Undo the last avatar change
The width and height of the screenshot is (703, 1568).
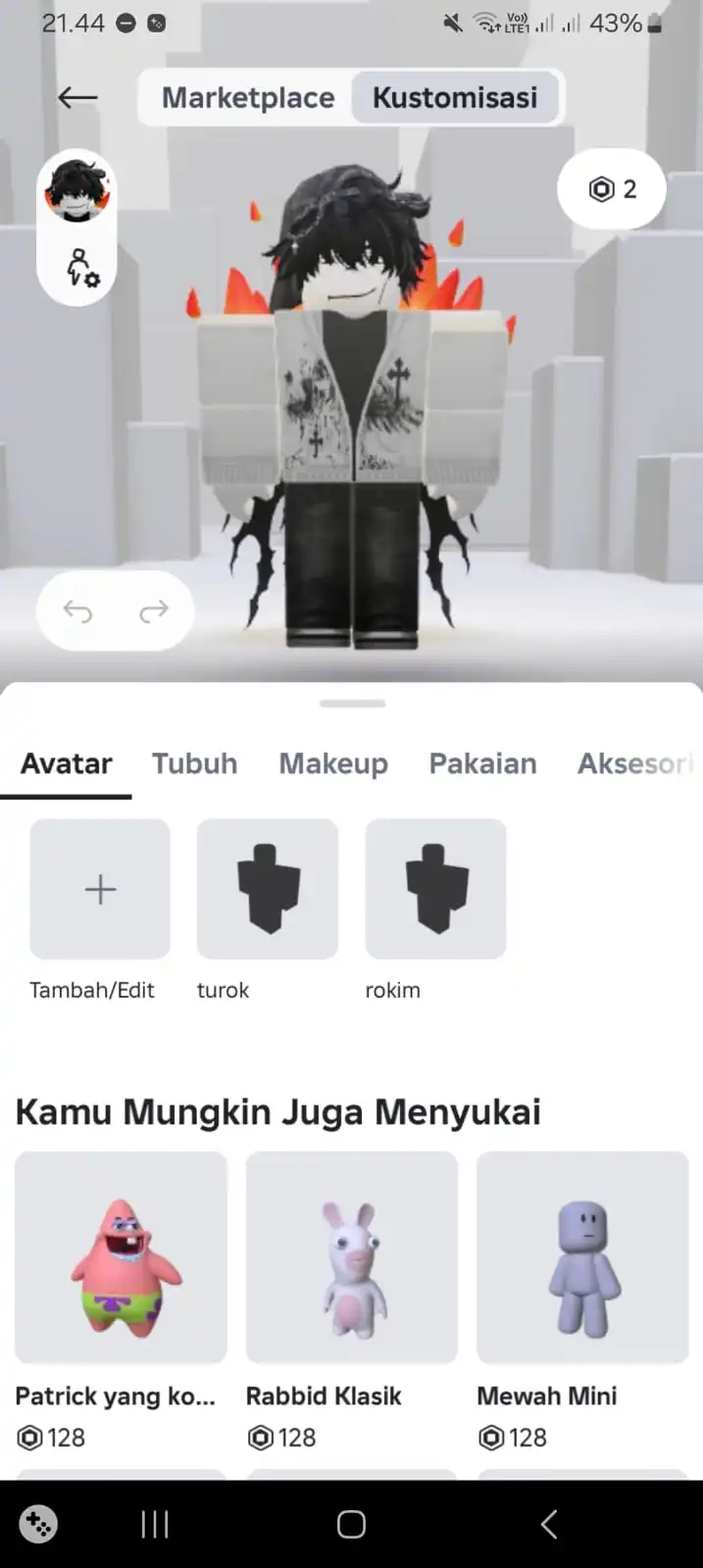click(x=77, y=612)
